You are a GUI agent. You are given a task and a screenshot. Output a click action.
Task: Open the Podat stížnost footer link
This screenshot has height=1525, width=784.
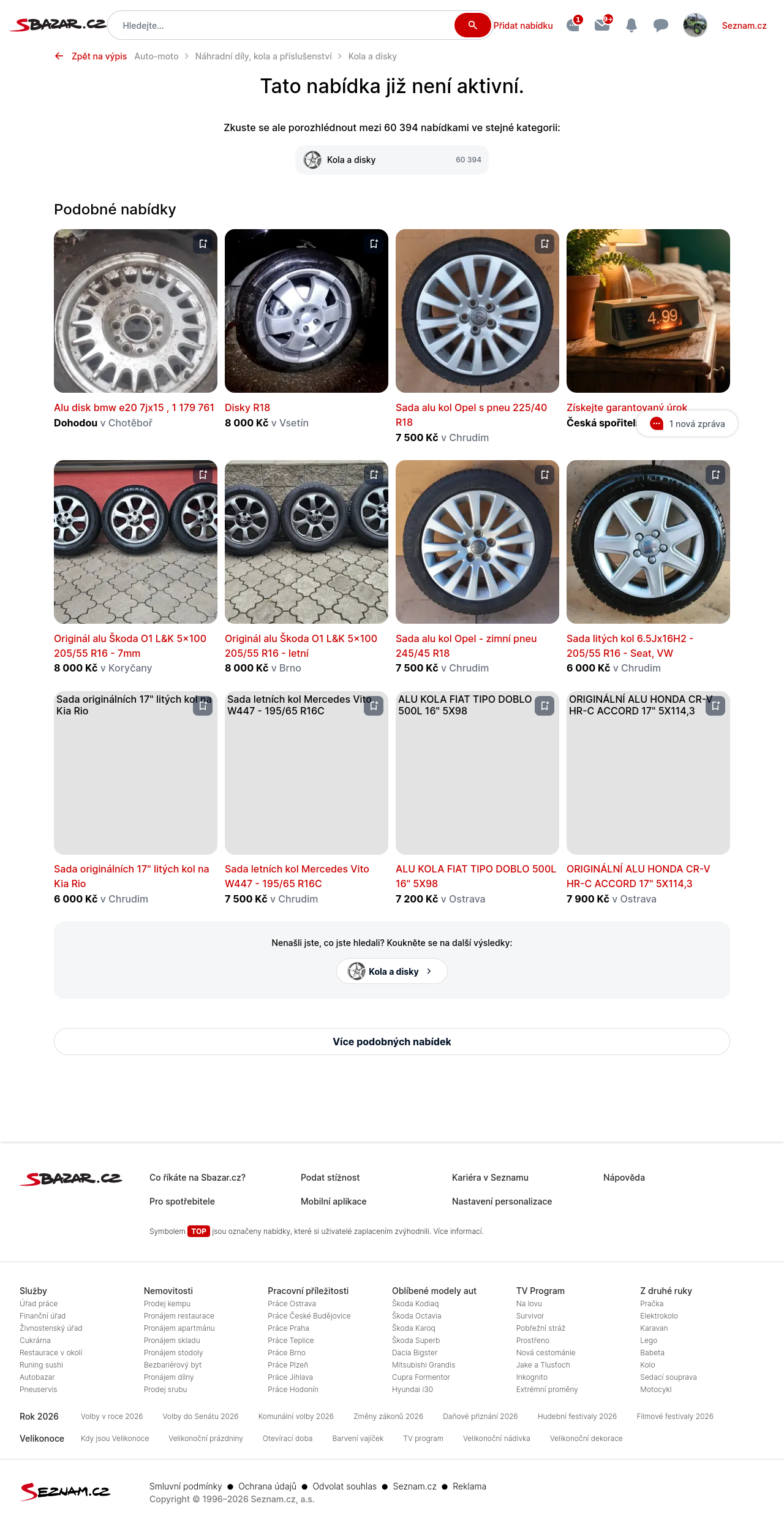point(330,1178)
